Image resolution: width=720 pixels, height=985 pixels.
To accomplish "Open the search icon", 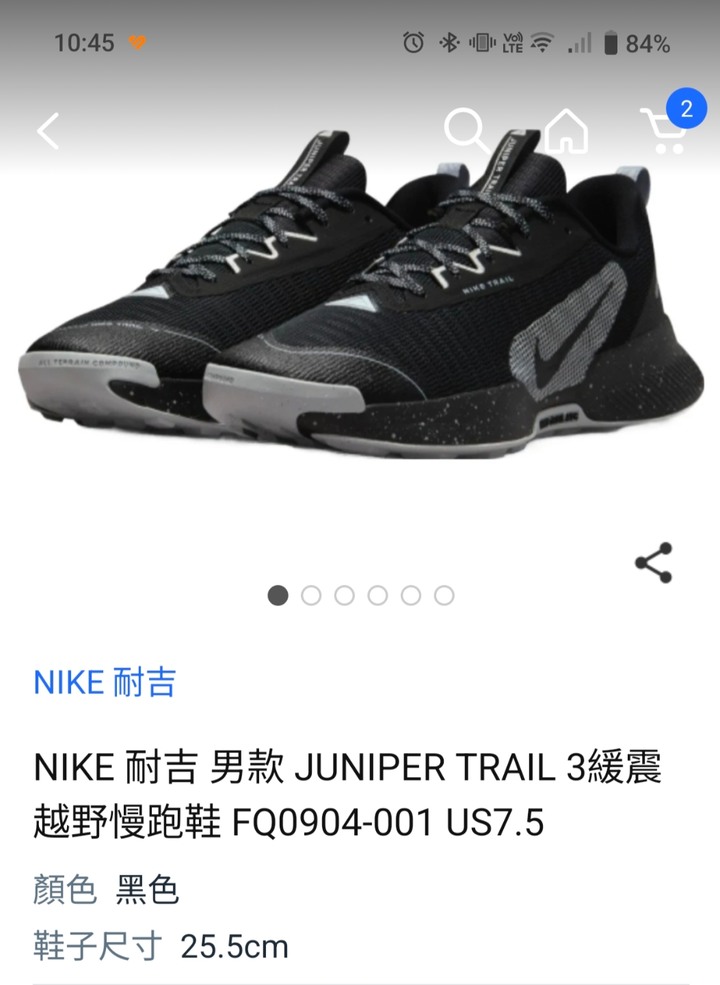I will (466, 131).
